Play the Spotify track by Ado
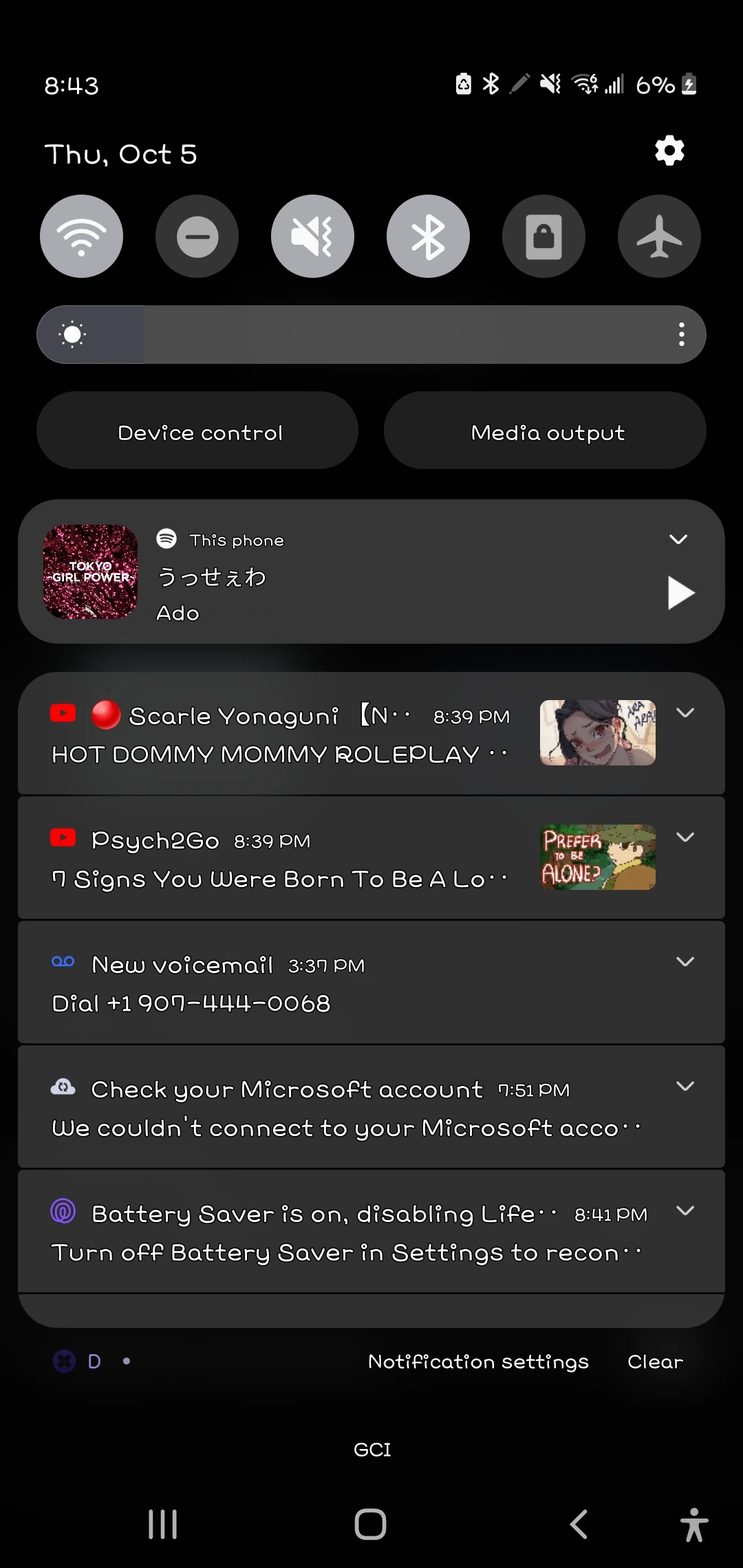Screen dimensions: 743x1568 coord(680,593)
